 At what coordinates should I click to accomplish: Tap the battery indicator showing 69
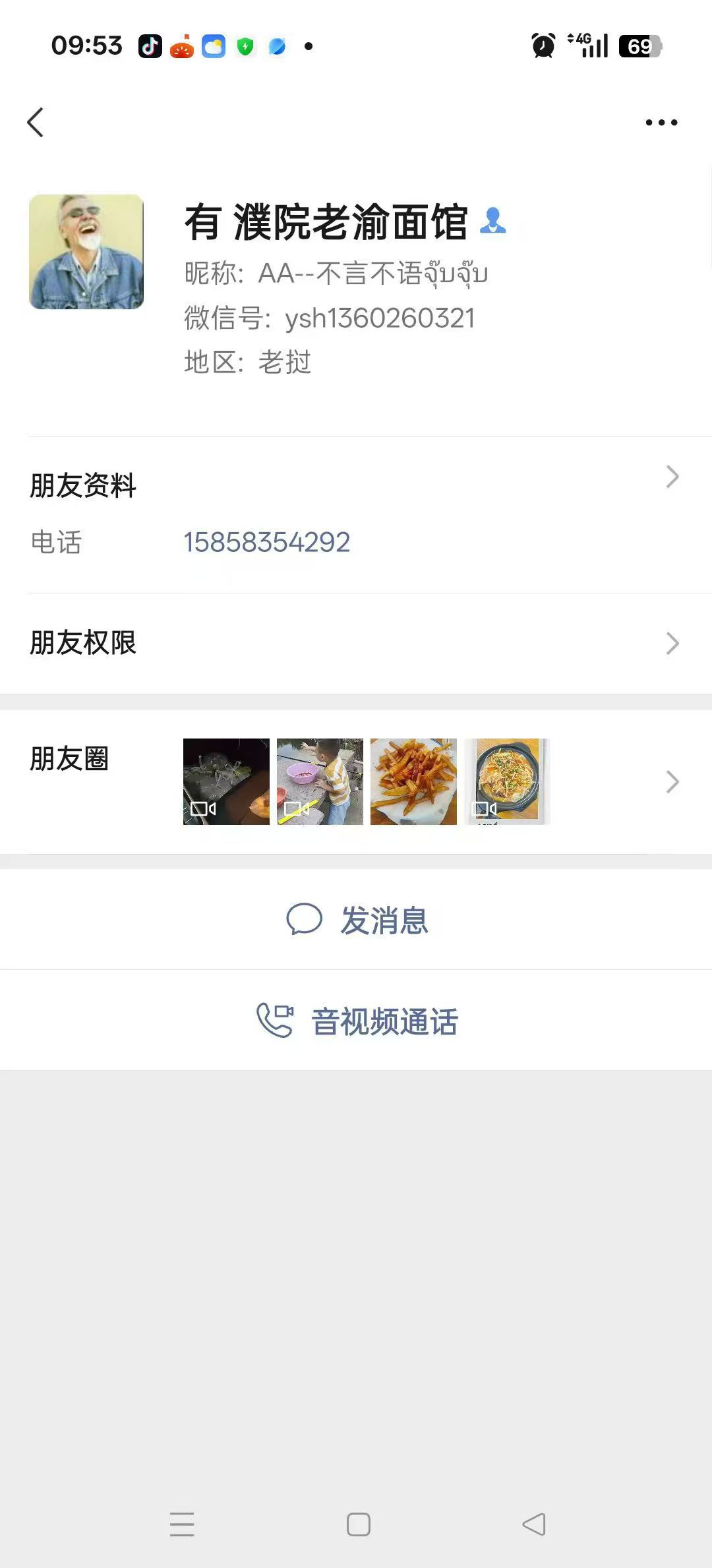click(x=635, y=46)
